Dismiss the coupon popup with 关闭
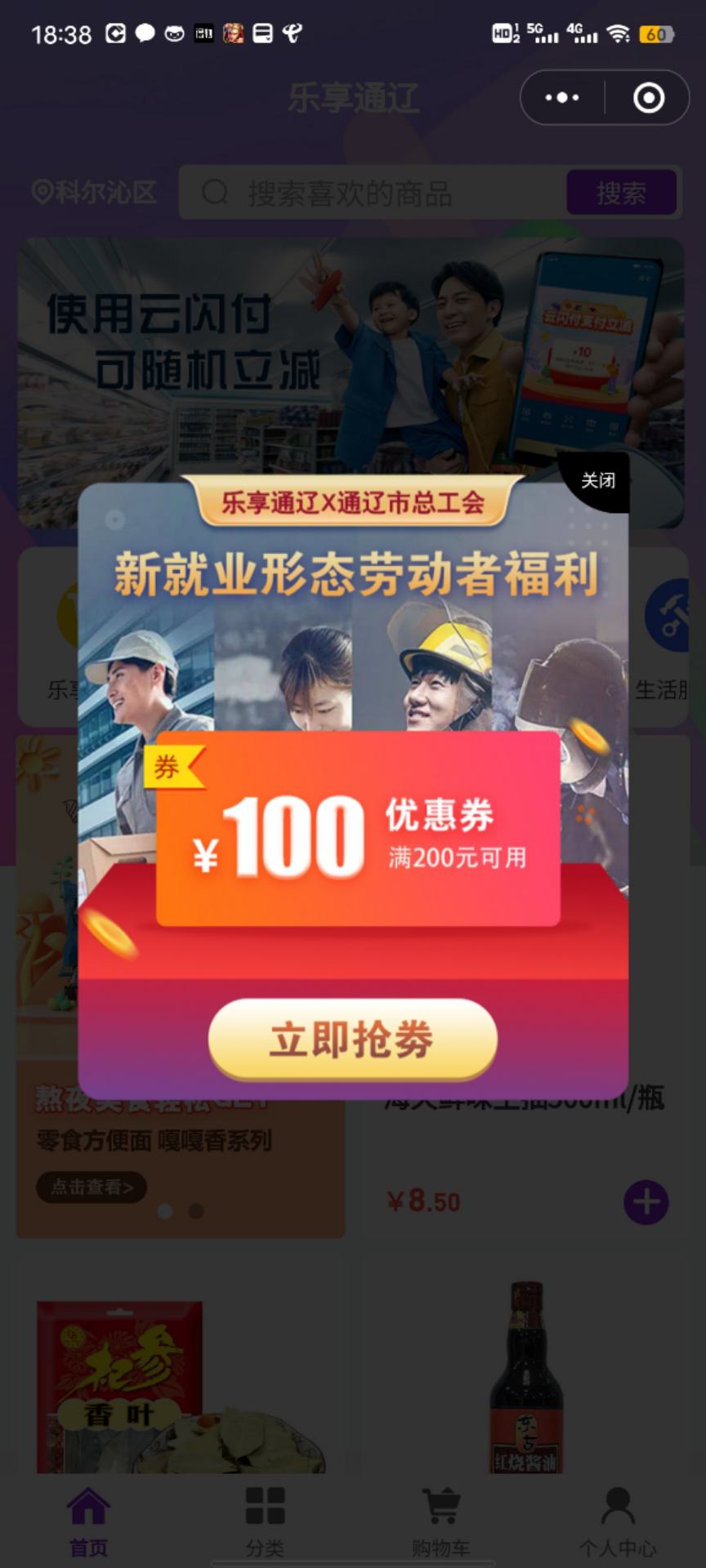The image size is (706, 1568). pos(598,481)
